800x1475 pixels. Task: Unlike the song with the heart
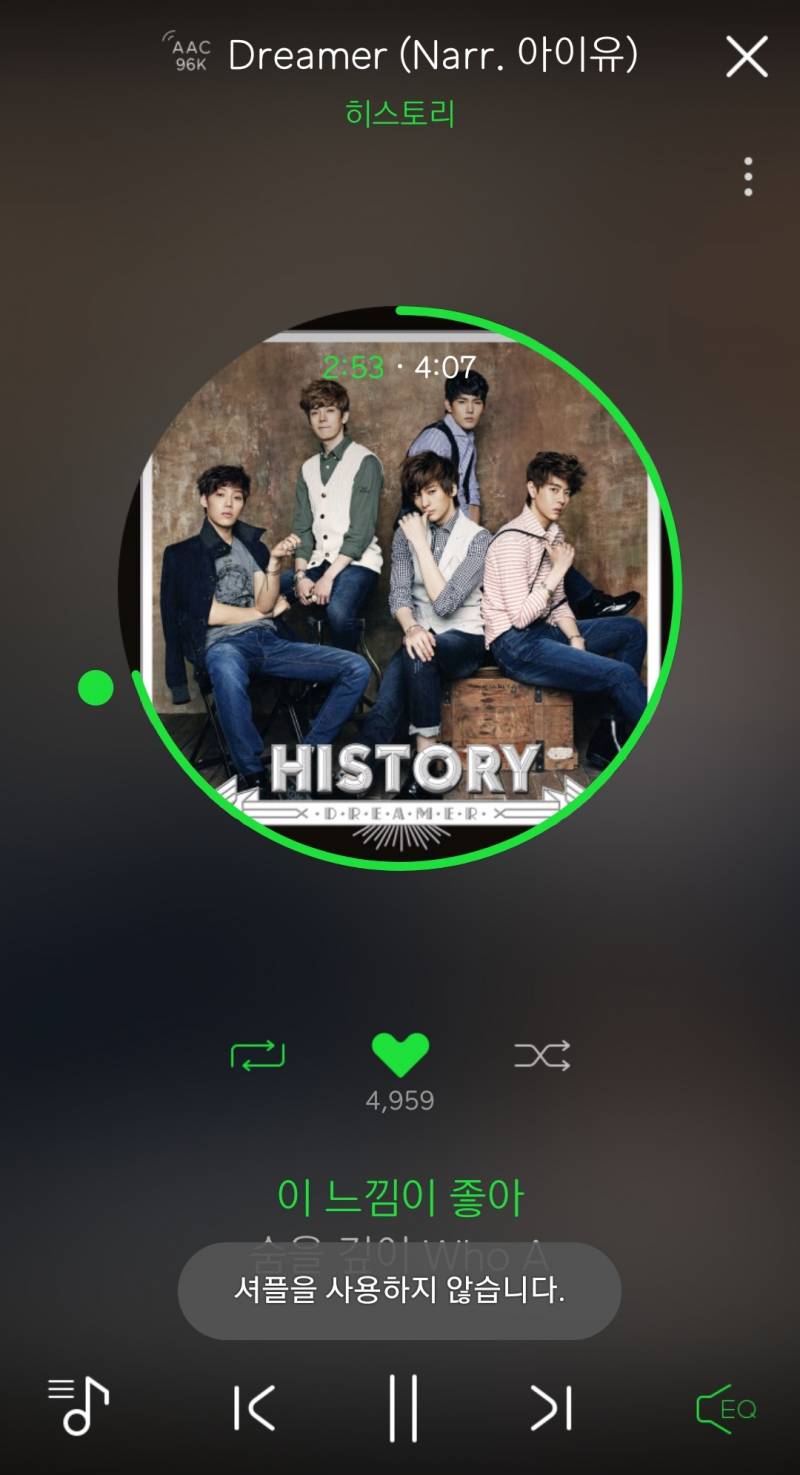coord(400,1055)
